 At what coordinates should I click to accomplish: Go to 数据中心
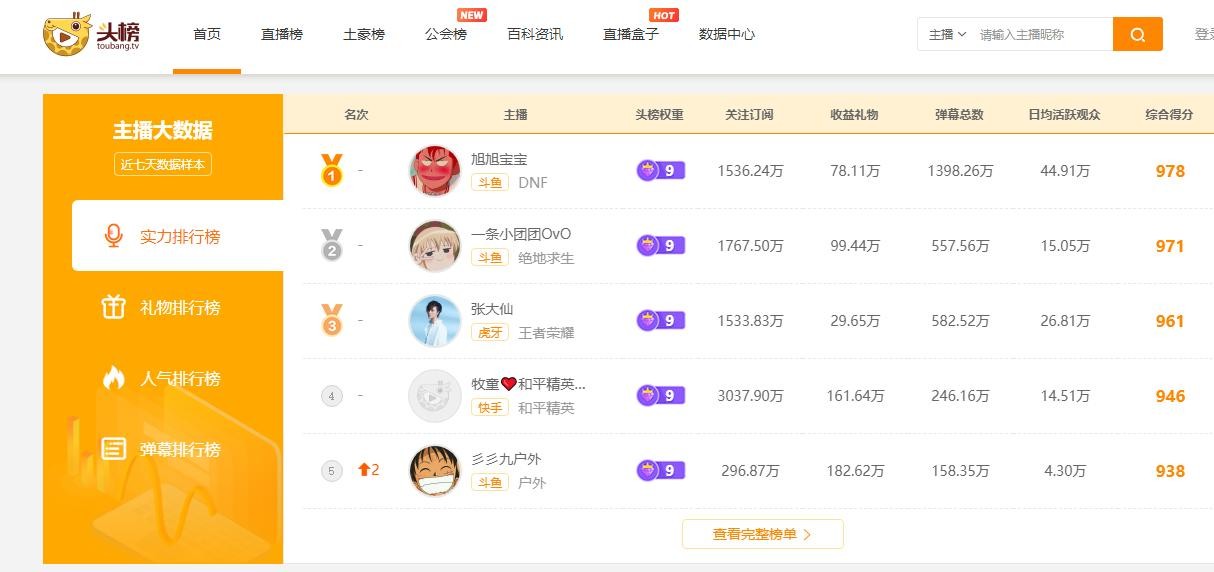click(x=727, y=34)
